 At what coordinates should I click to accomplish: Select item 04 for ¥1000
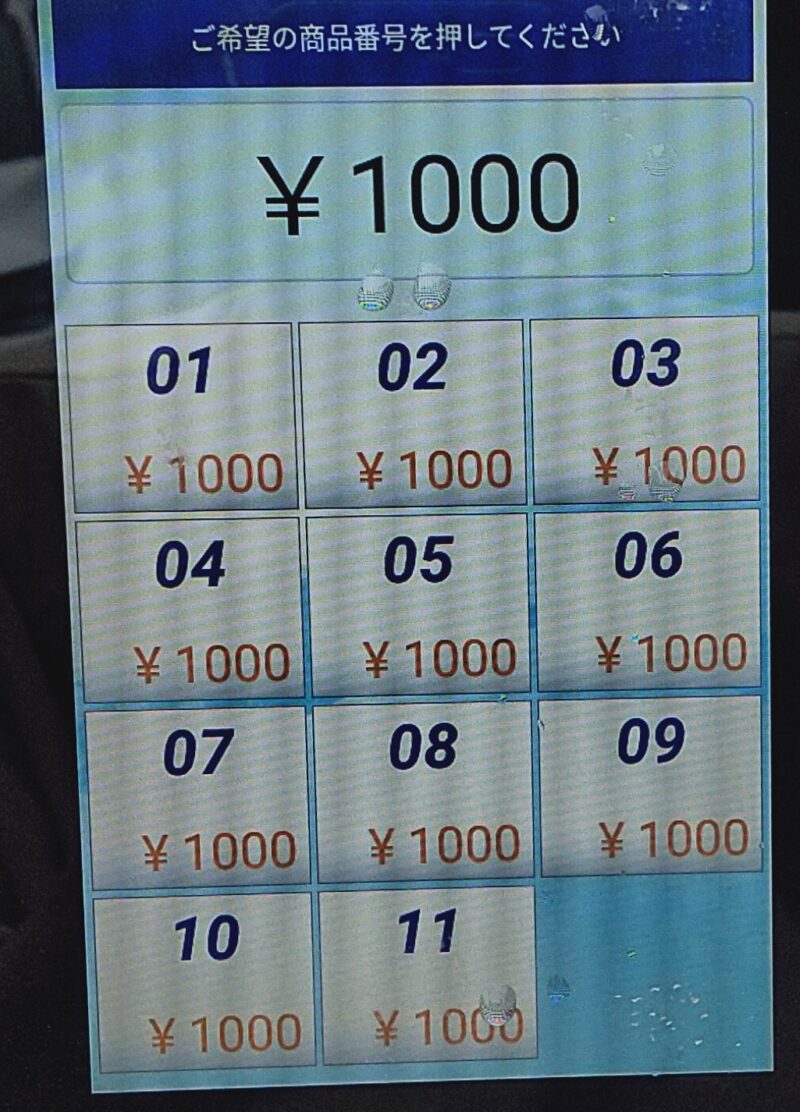point(189,608)
